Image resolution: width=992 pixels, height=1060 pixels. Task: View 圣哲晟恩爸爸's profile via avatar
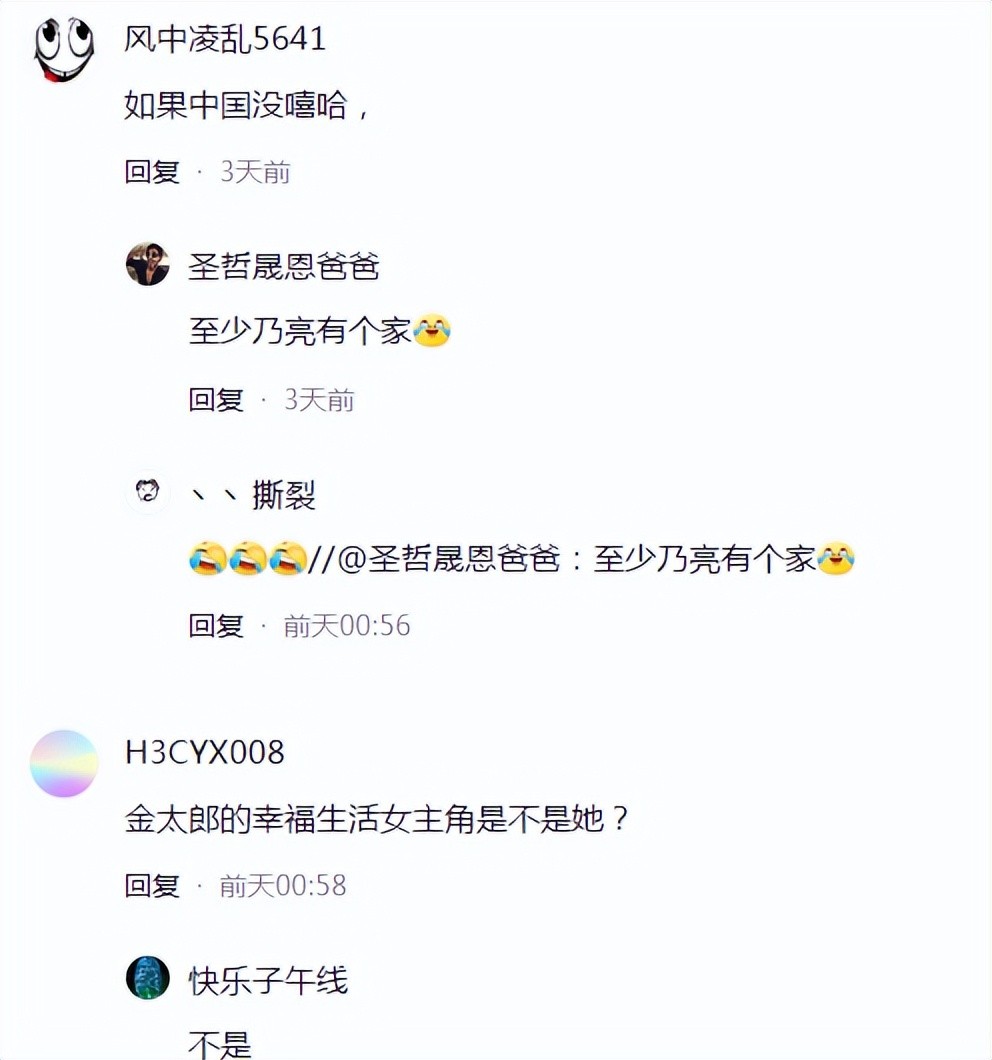(147, 264)
